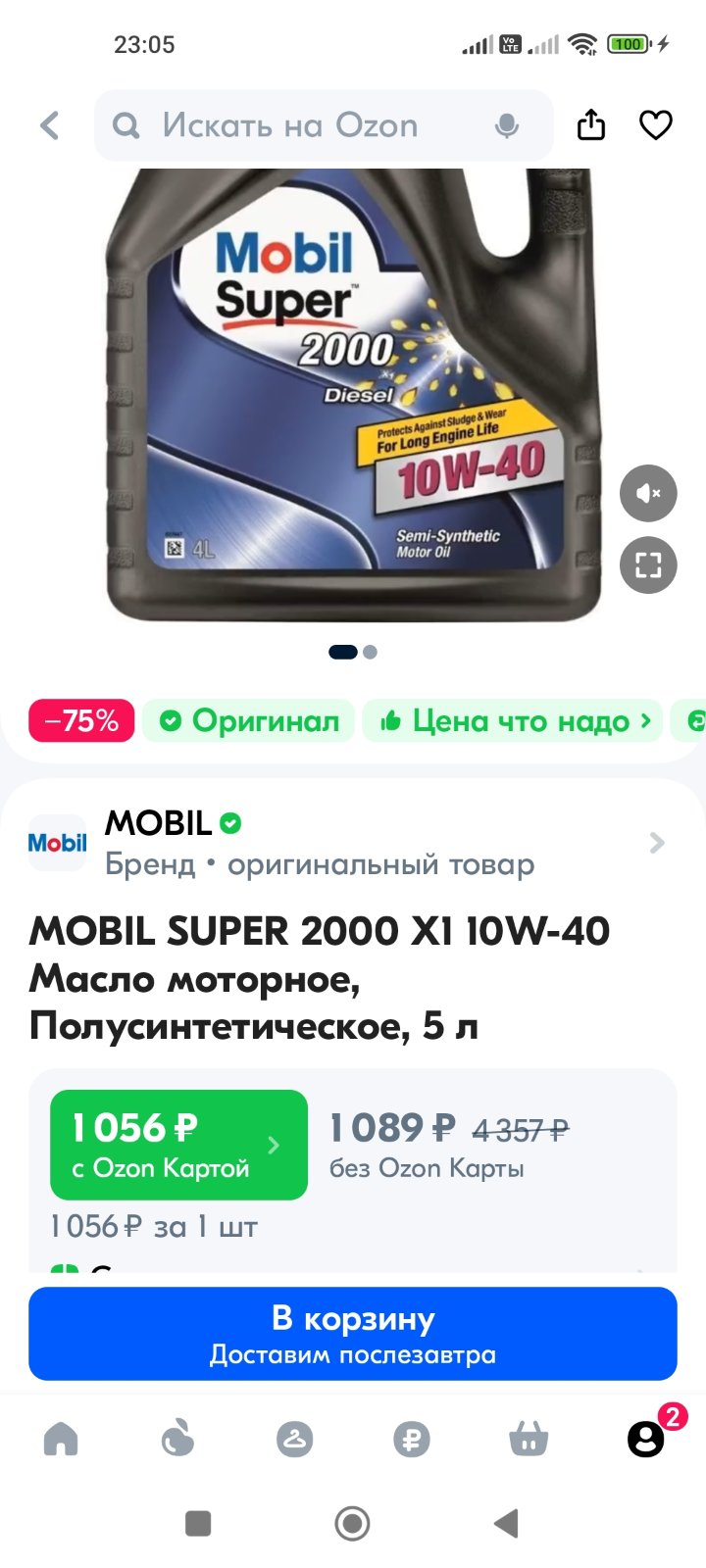Go back using the top-left arrow
The width and height of the screenshot is (706, 1568).
50,125
